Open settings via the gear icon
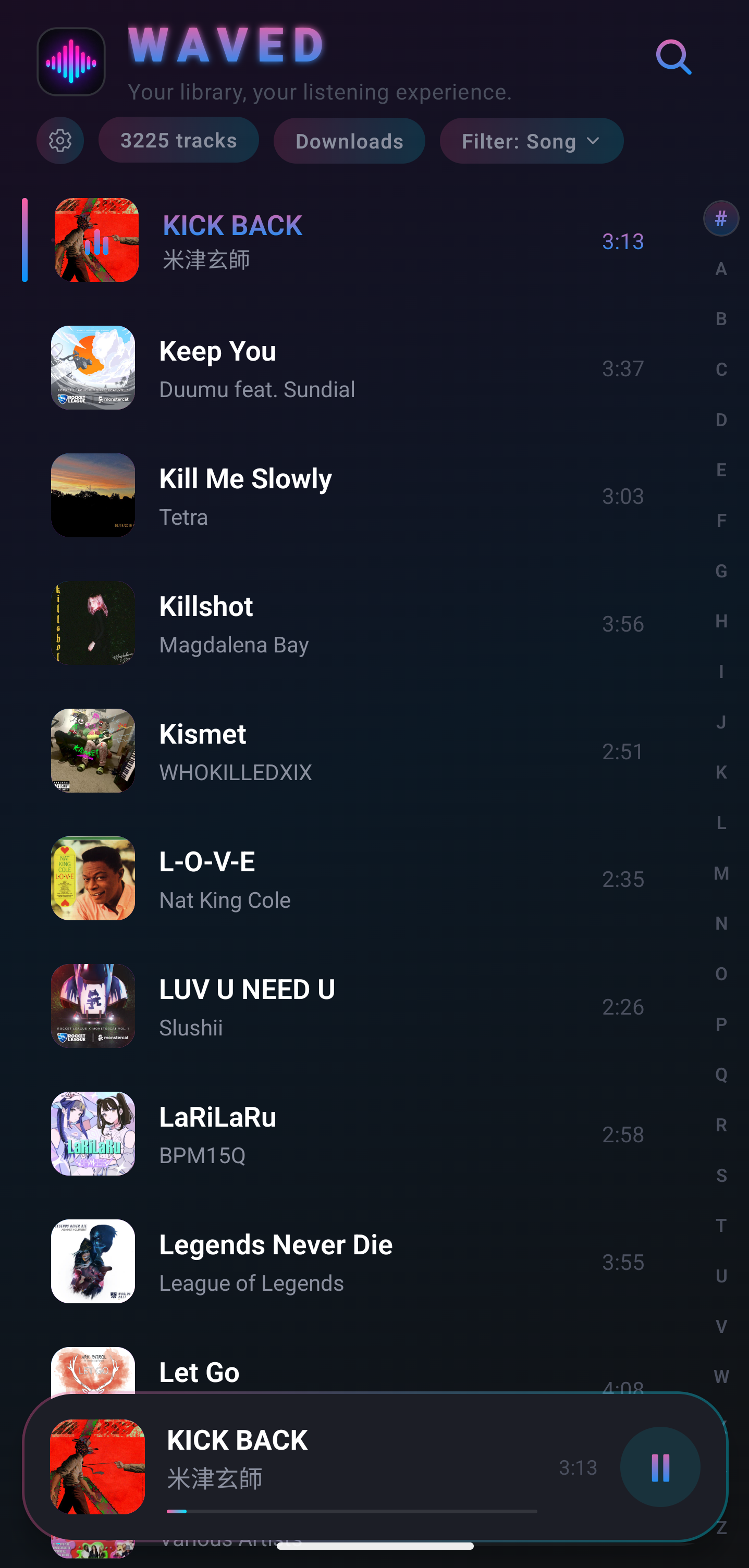 59,141
